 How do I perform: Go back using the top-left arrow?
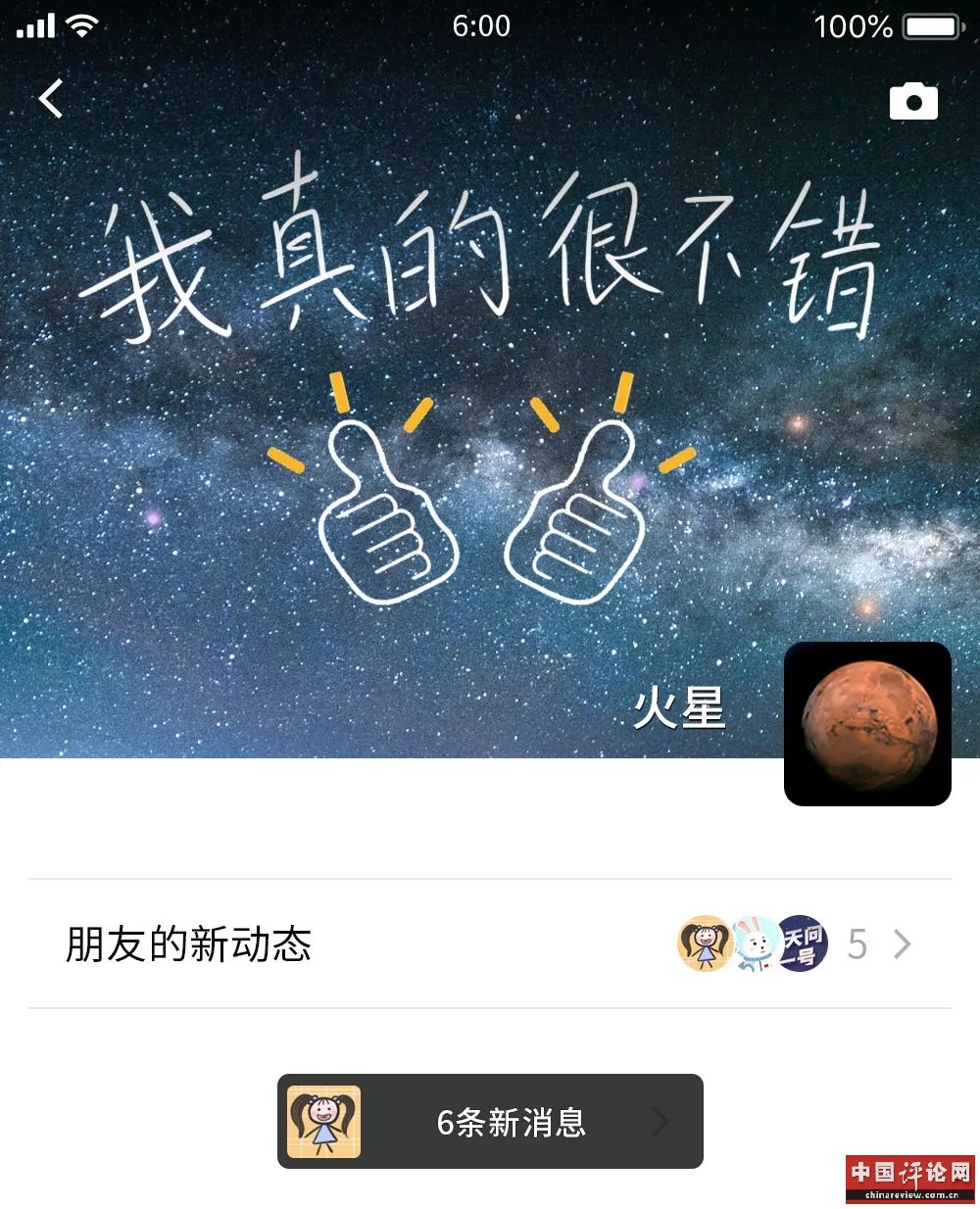[x=51, y=99]
